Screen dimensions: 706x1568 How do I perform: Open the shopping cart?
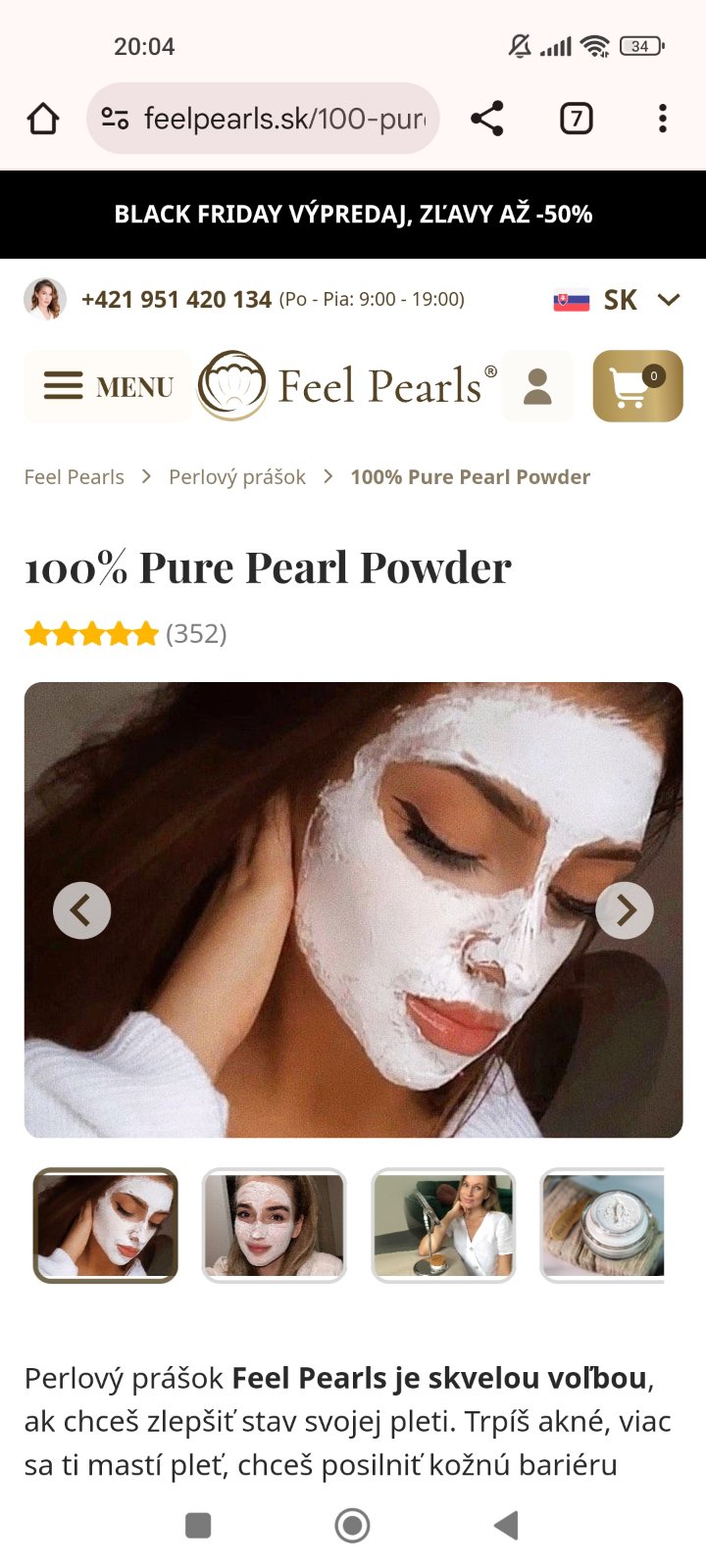click(637, 386)
